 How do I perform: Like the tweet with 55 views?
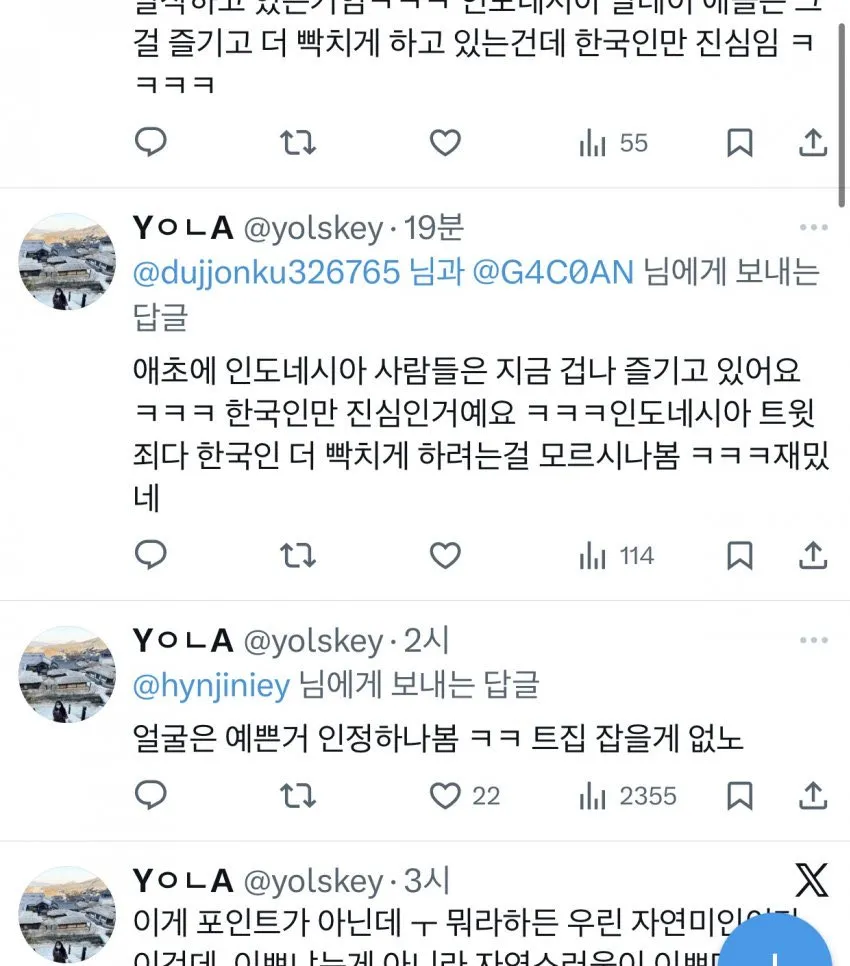445,143
